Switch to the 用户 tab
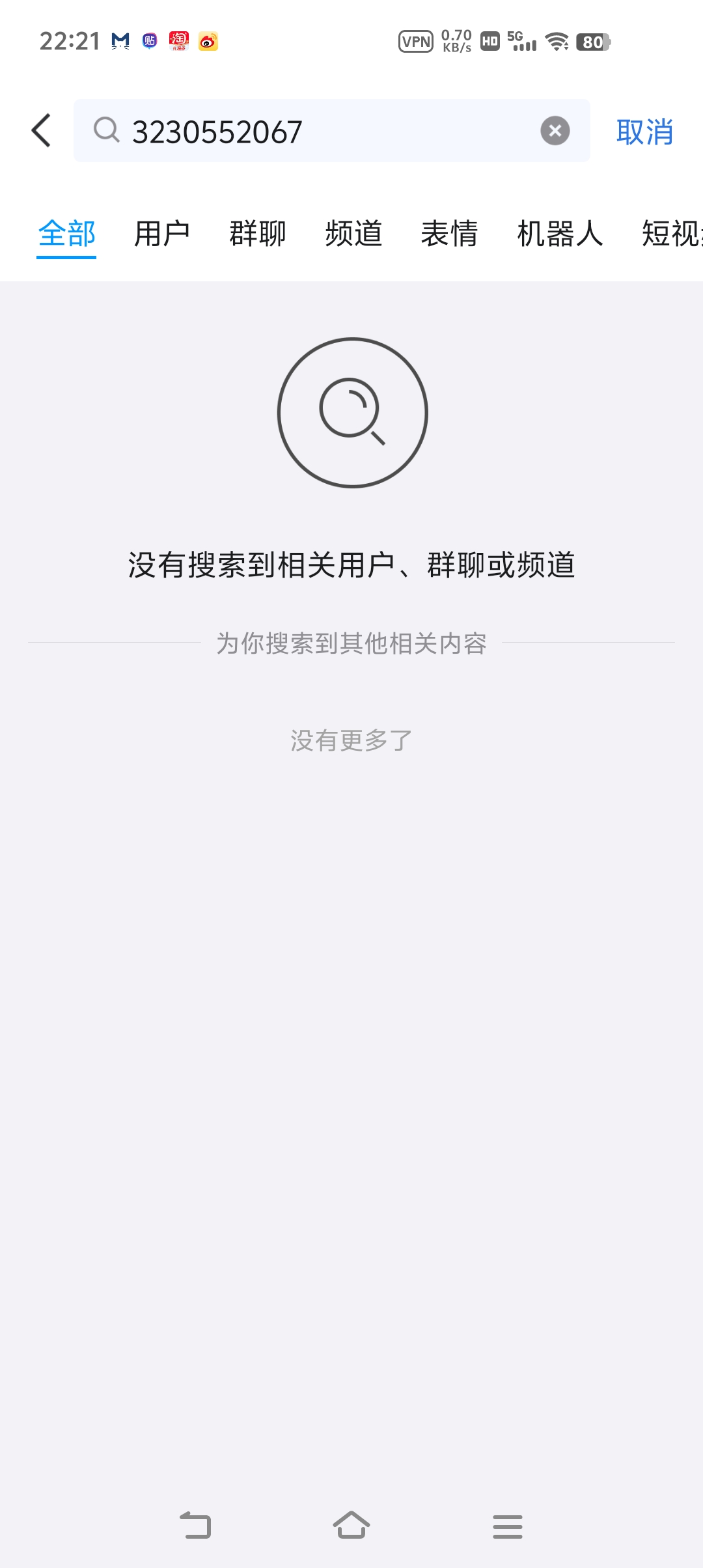Viewport: 703px width, 1568px height. coord(161,234)
